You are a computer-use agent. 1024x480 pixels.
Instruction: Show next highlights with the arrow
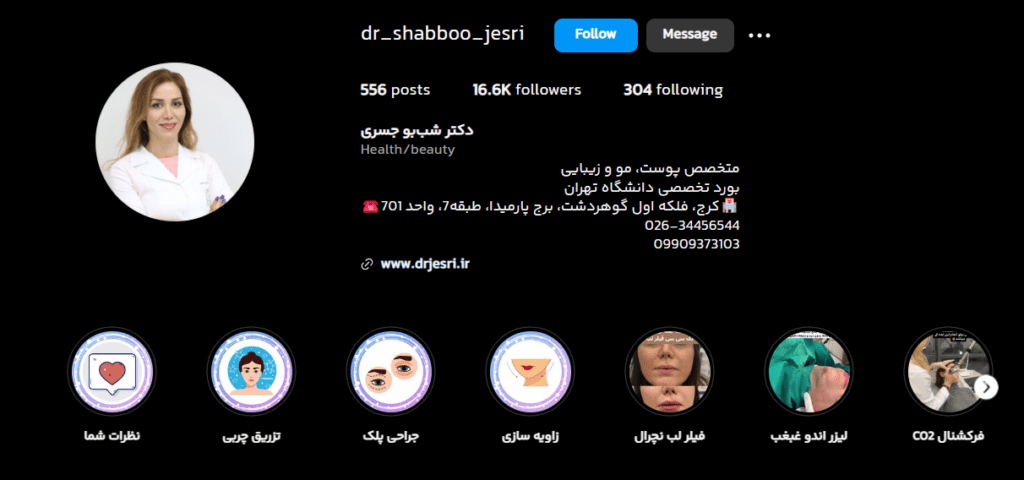coord(986,387)
